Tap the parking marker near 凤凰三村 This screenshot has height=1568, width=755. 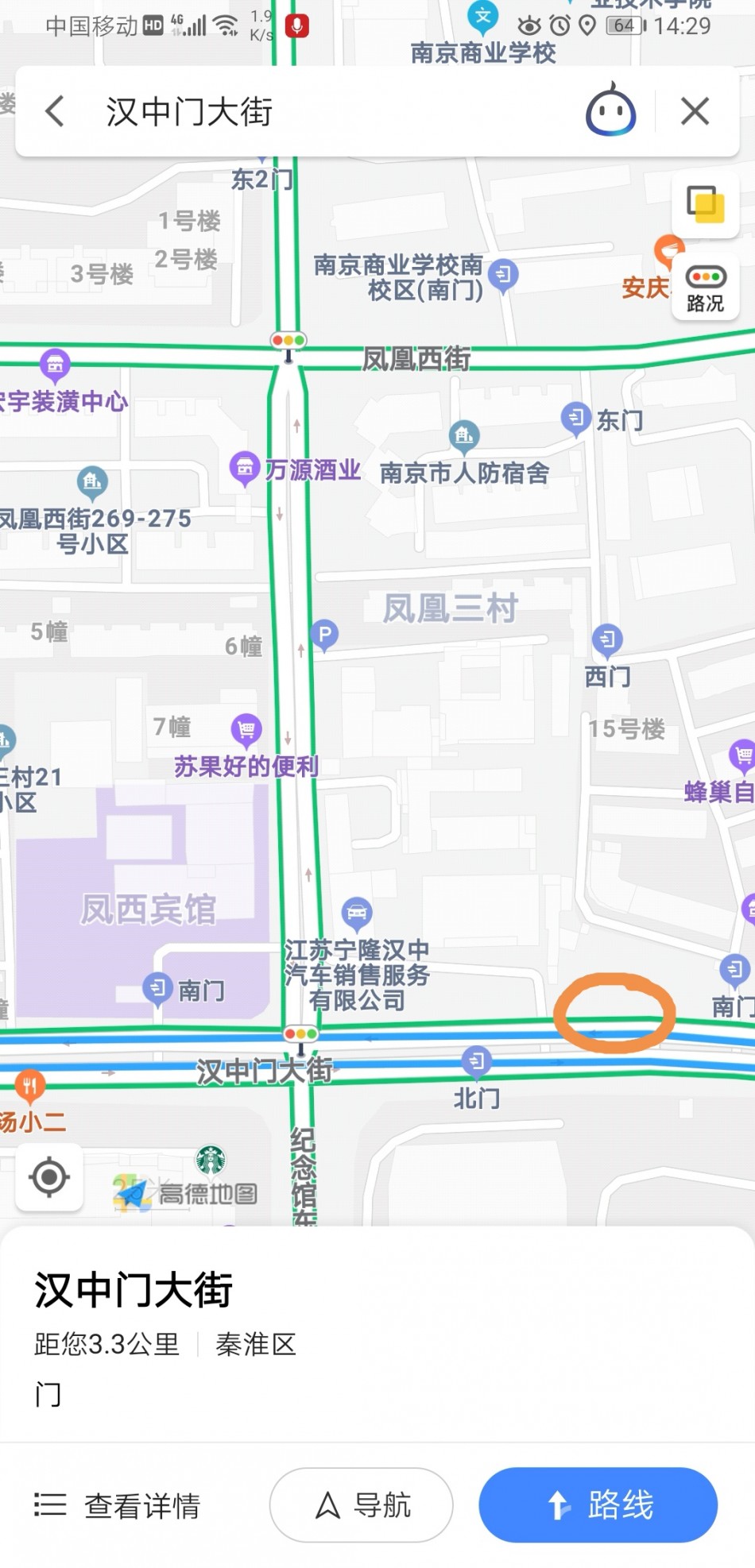[x=324, y=634]
